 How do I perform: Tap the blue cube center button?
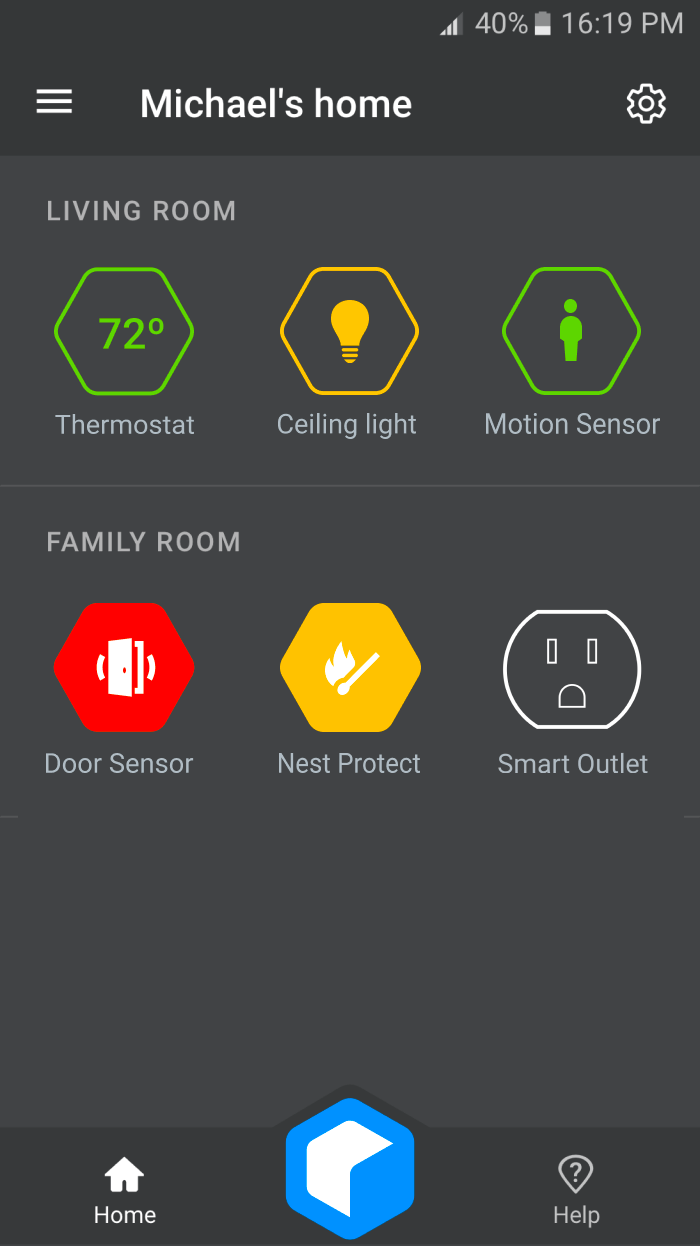[350, 1168]
